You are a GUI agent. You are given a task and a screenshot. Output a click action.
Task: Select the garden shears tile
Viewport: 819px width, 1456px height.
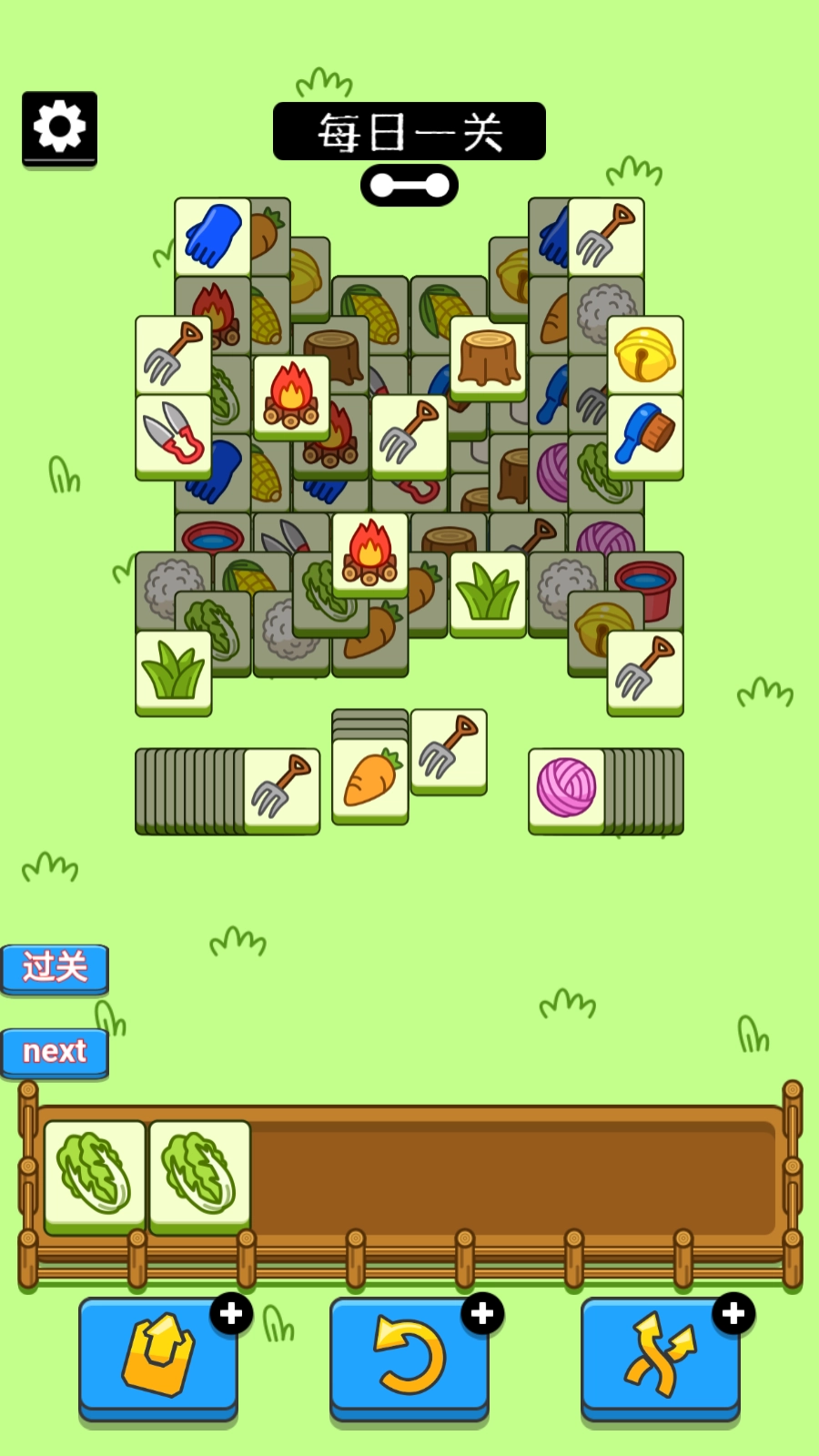[173, 434]
